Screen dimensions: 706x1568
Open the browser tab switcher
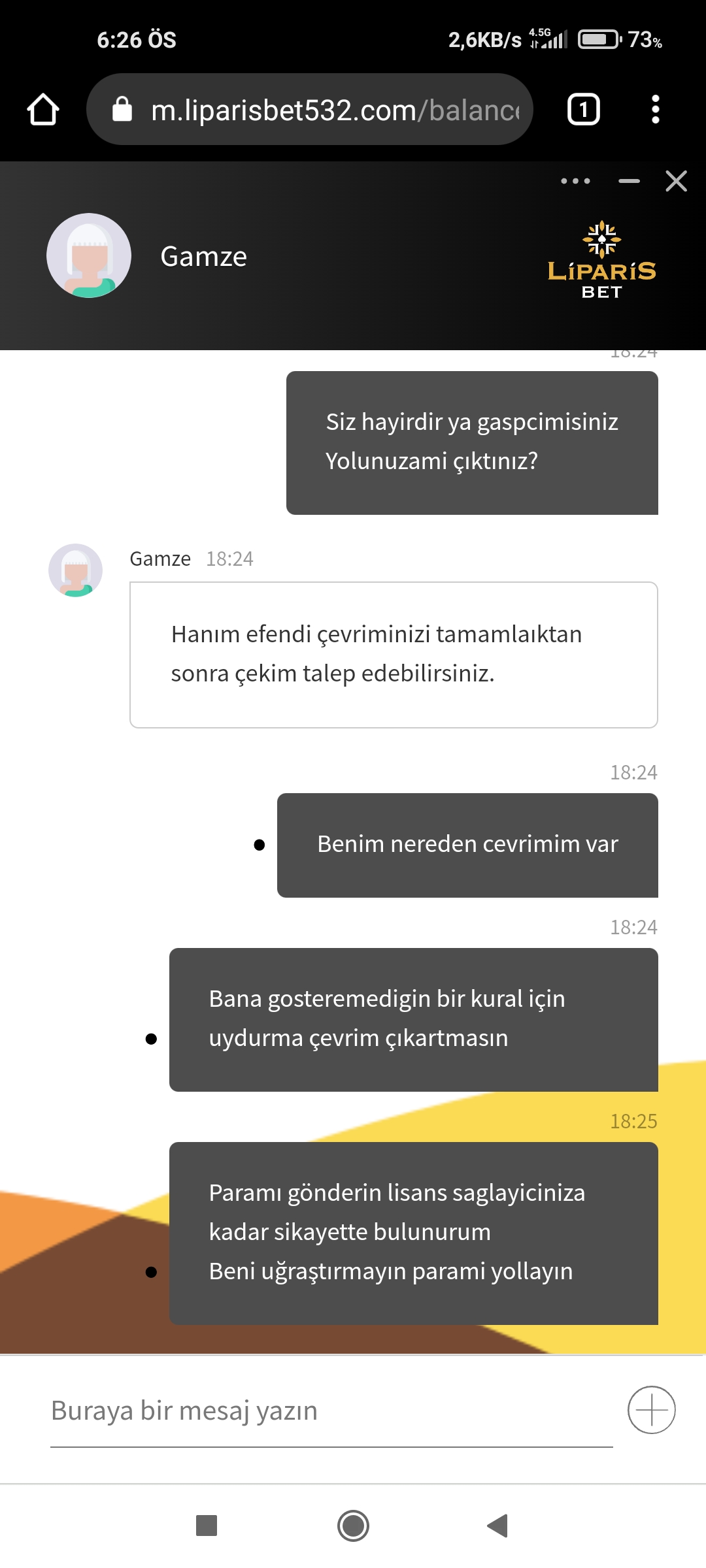(x=584, y=109)
